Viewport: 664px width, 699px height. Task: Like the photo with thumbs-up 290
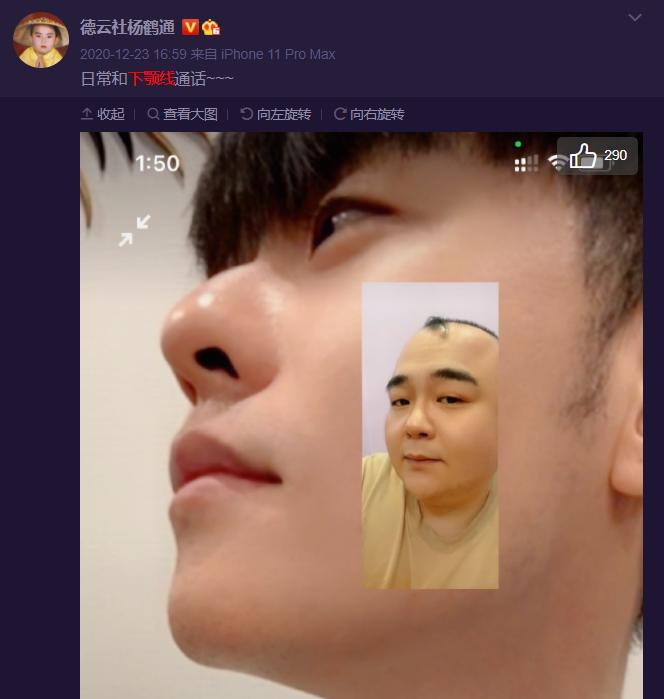[x=598, y=156]
